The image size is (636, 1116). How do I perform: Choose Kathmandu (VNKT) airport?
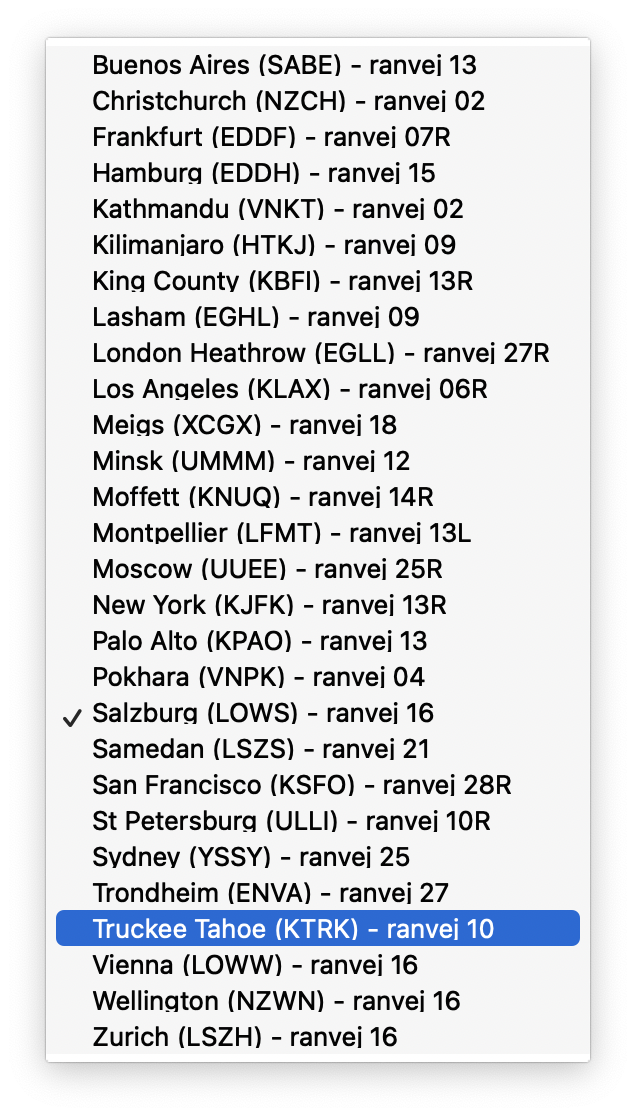pyautogui.click(x=278, y=210)
